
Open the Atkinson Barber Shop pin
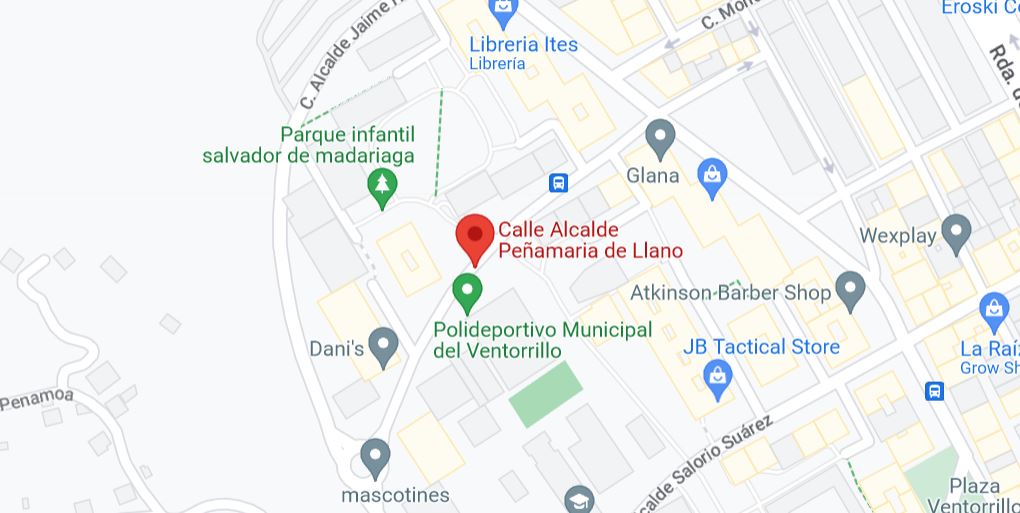point(850,290)
